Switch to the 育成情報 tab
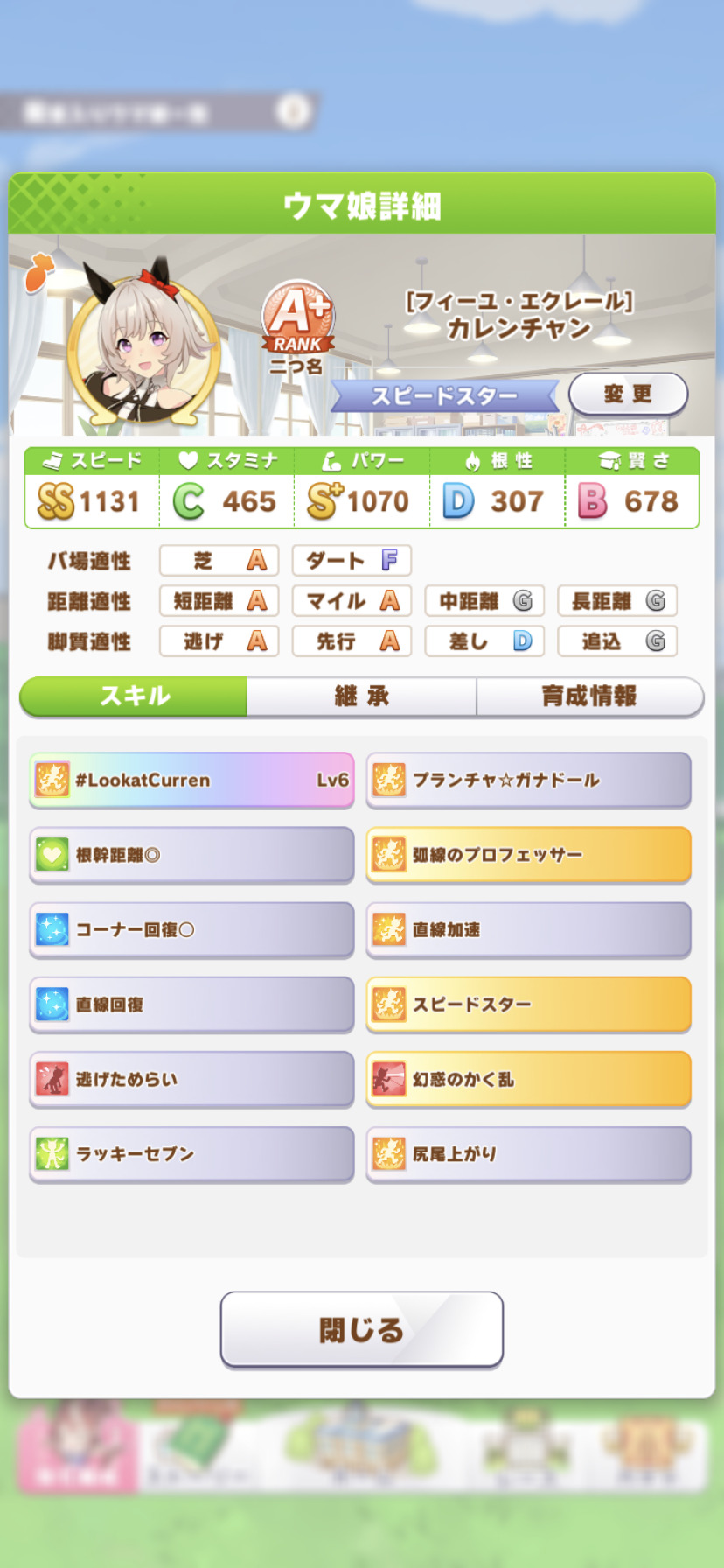This screenshot has height=1568, width=724. click(590, 696)
